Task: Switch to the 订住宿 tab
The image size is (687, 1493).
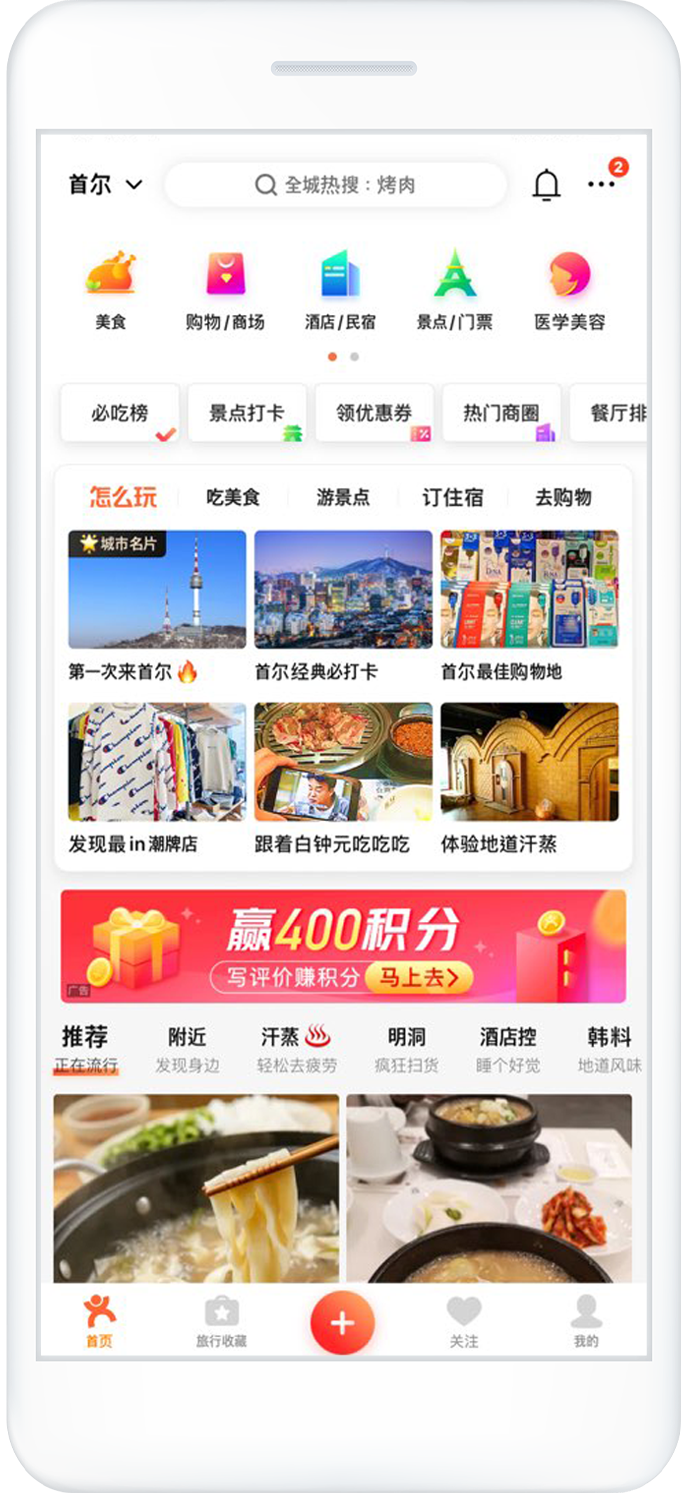Action: pos(452,497)
